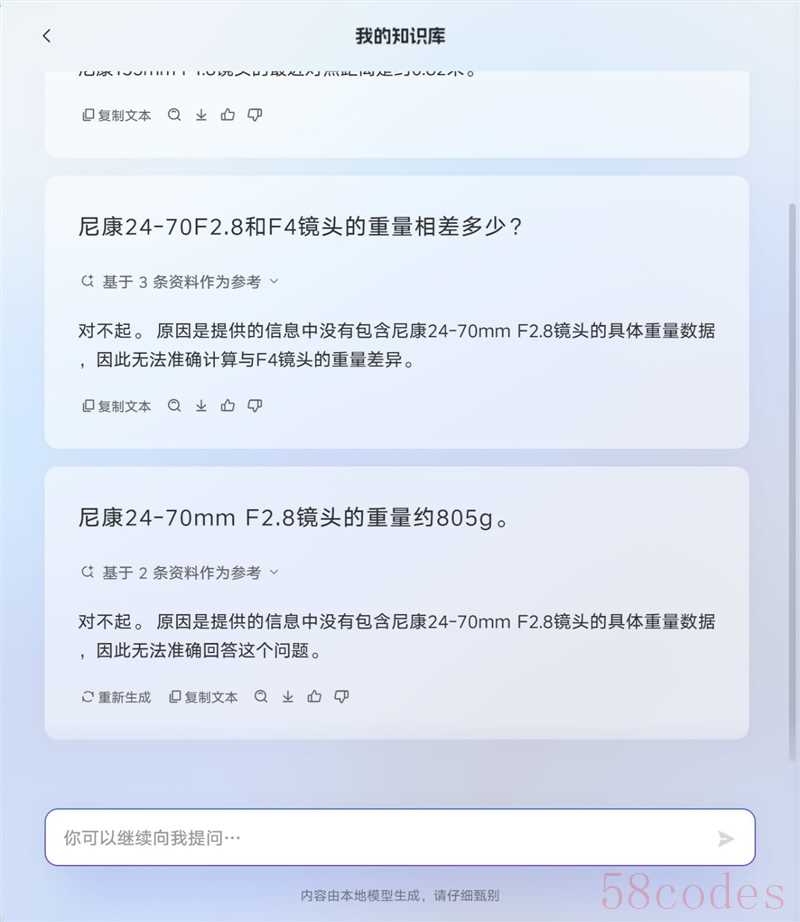The image size is (800, 922).
Task: Tap the magnifier icon in 重量约805g card
Action: tap(261, 697)
